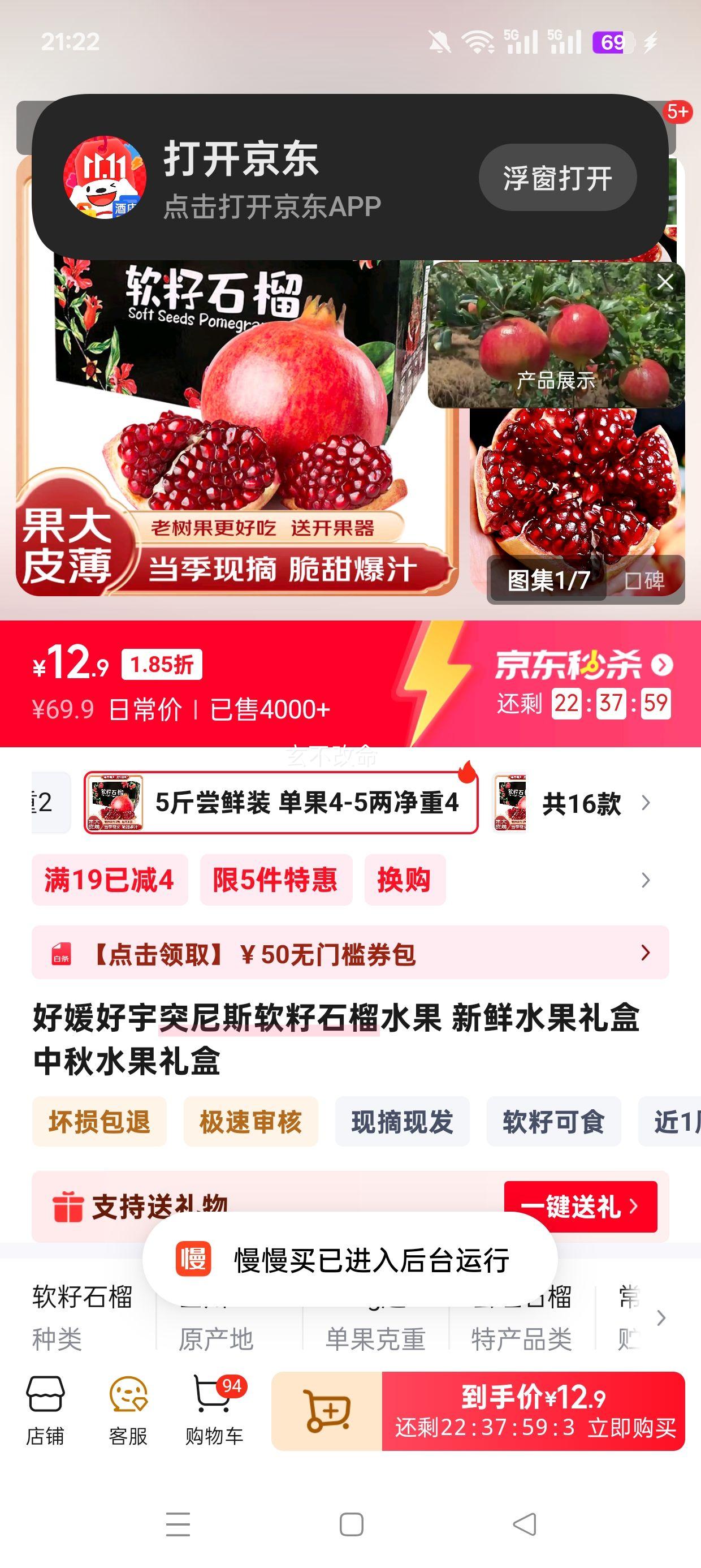Open the 京东秒杀 flash sale page
The width and height of the screenshot is (701, 1568).
point(583,664)
